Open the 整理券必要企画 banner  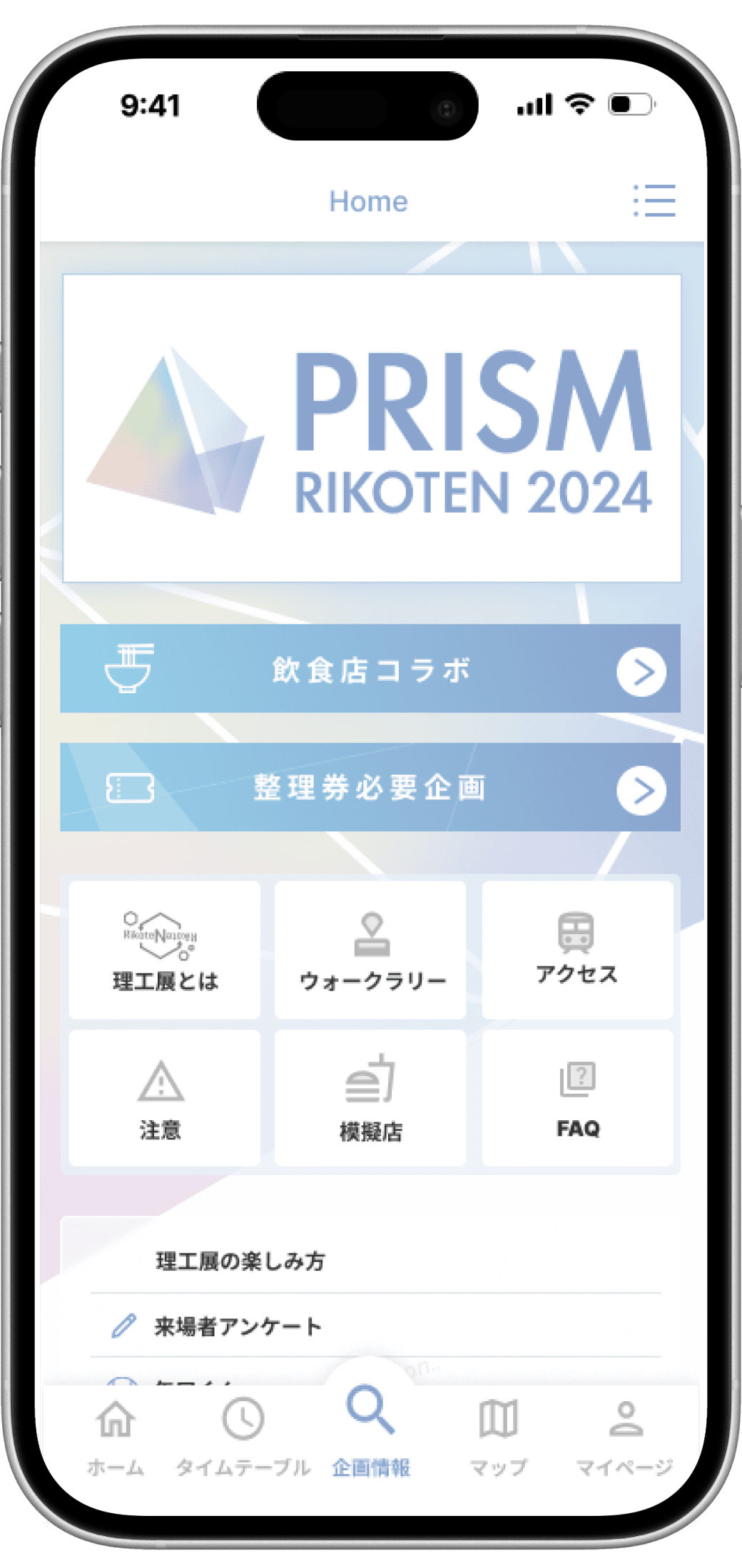pos(370,787)
